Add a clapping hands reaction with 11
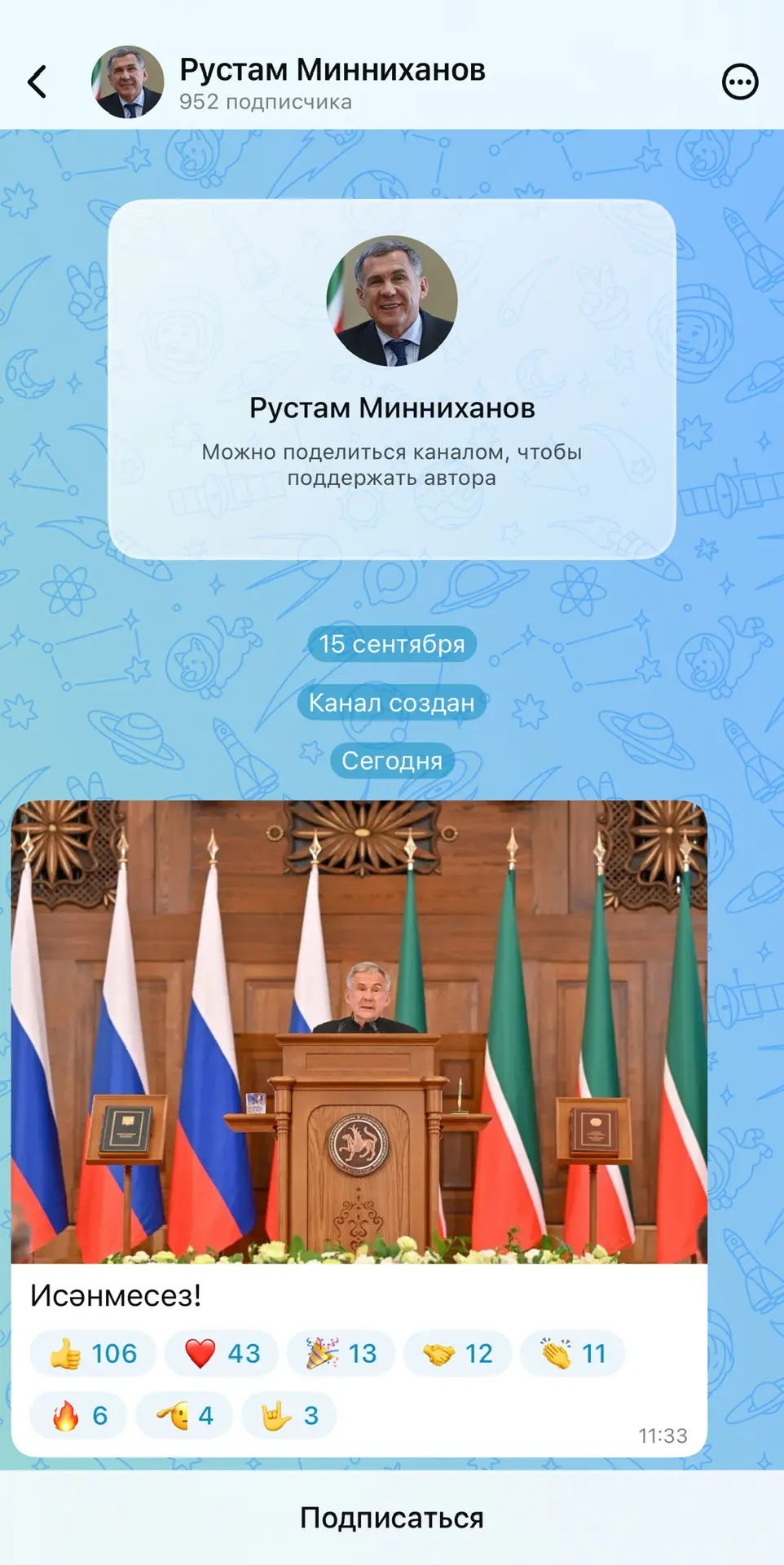 tap(573, 1354)
